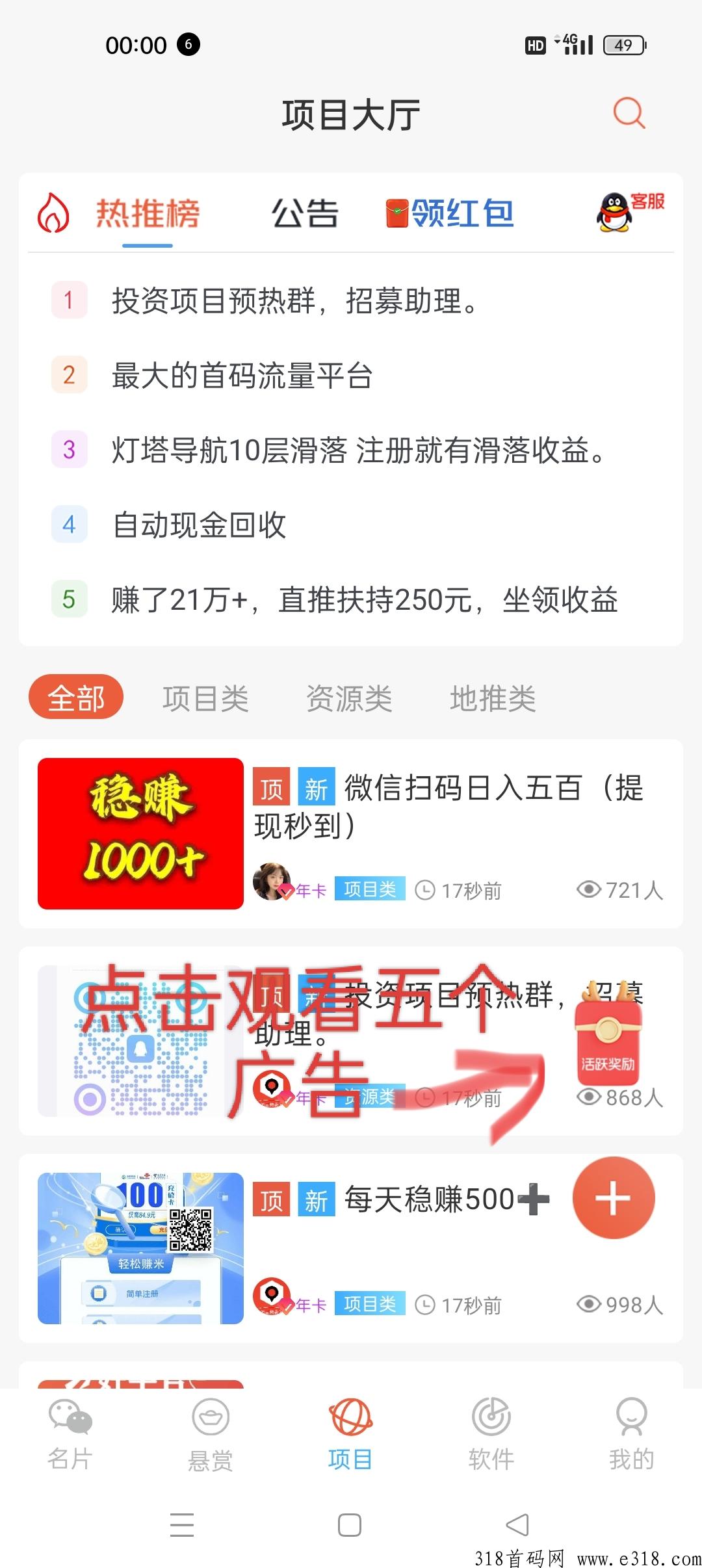This screenshot has height=1568, width=702.
Task: Open ranked item 1 投资项目预热群
Action: 294,301
